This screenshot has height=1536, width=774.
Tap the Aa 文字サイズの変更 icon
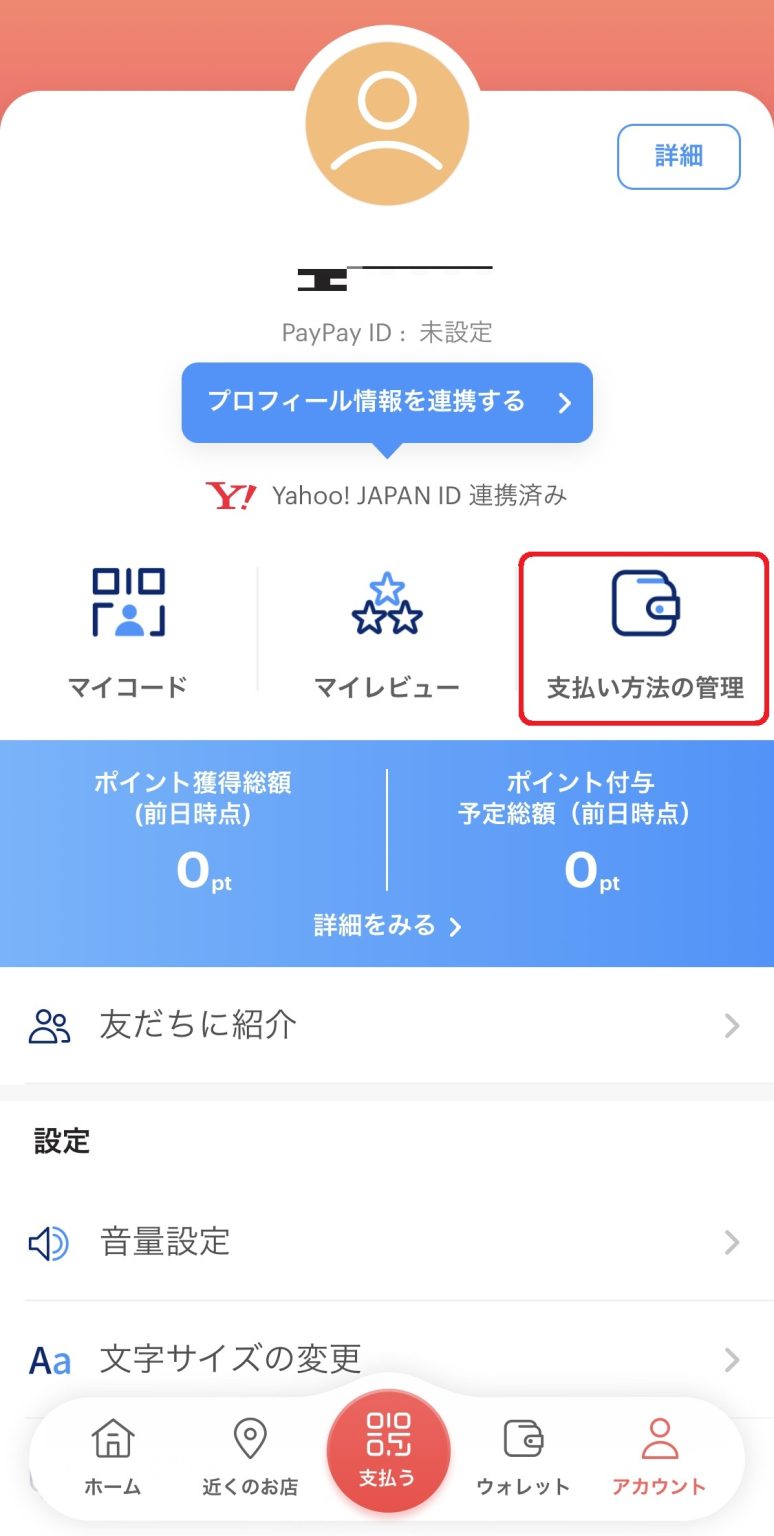tap(48, 1359)
